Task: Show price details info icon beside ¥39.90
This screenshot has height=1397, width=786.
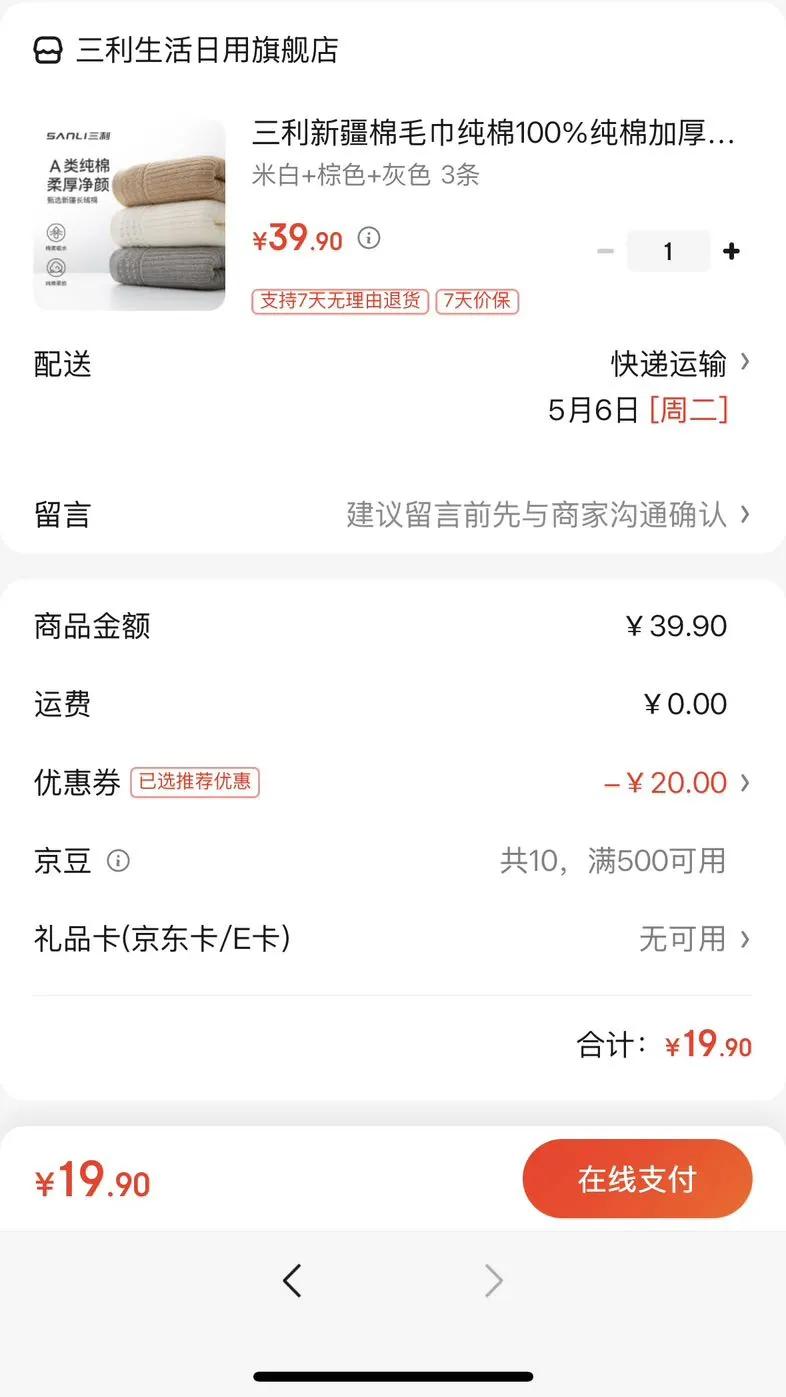Action: pos(370,238)
